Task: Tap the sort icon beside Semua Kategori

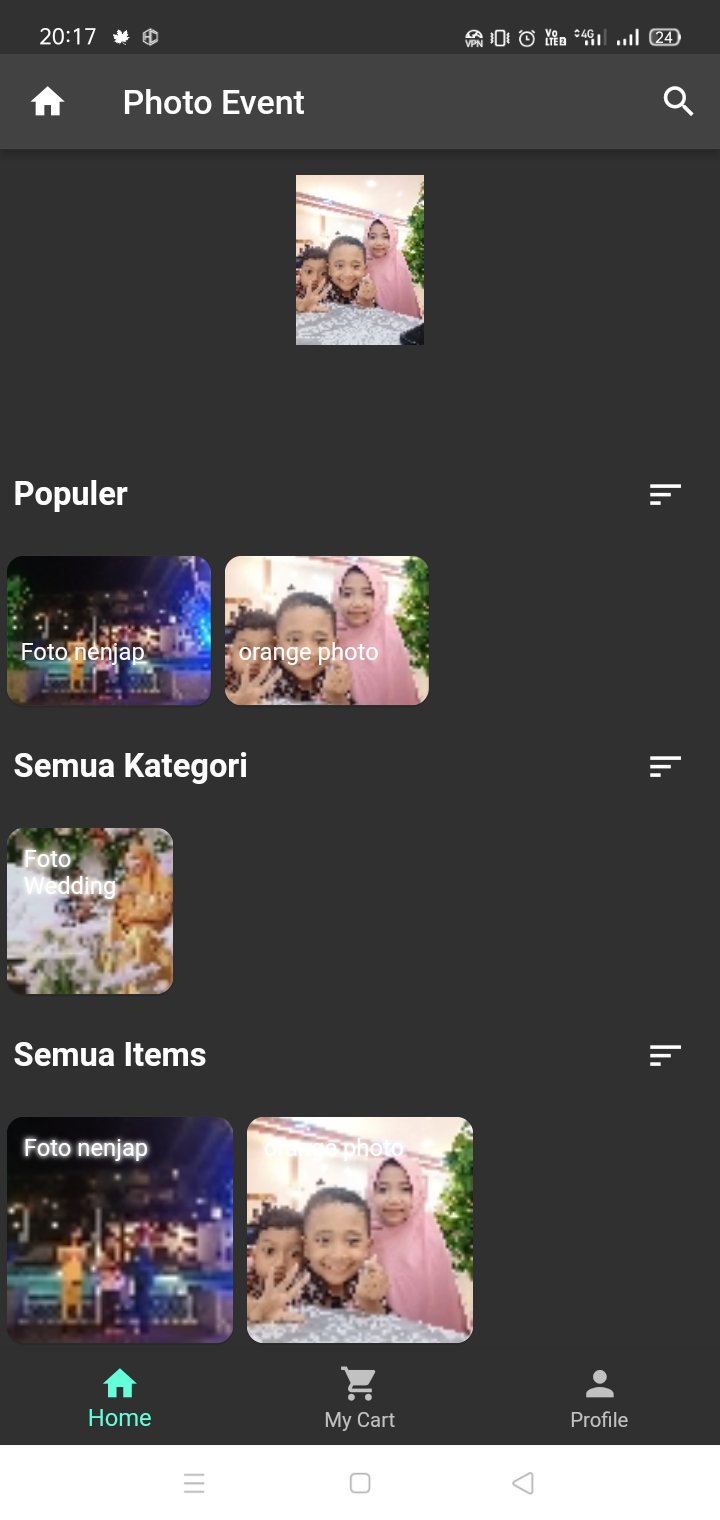Action: 665,766
